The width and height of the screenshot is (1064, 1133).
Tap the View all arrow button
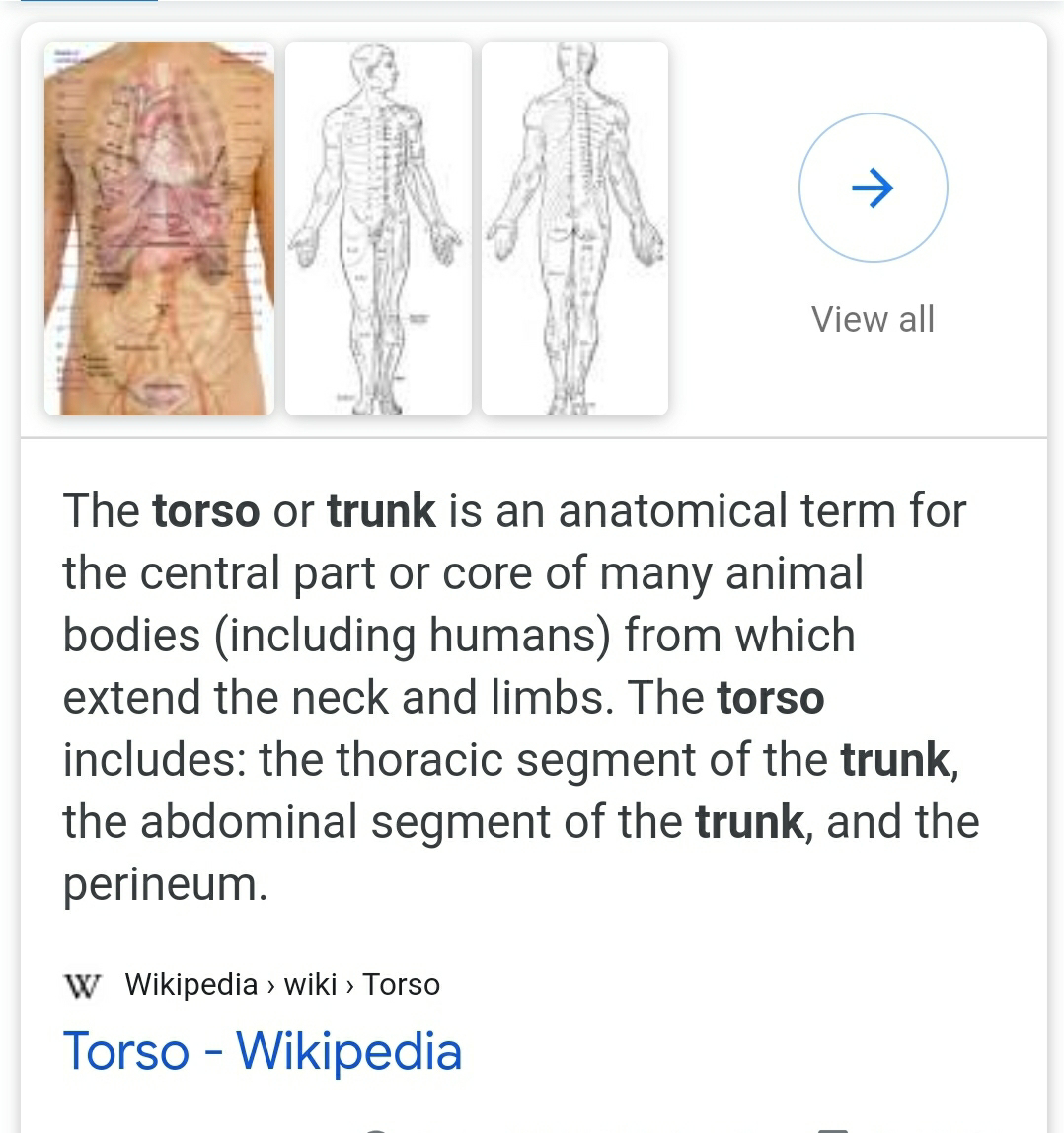pyautogui.click(x=873, y=188)
